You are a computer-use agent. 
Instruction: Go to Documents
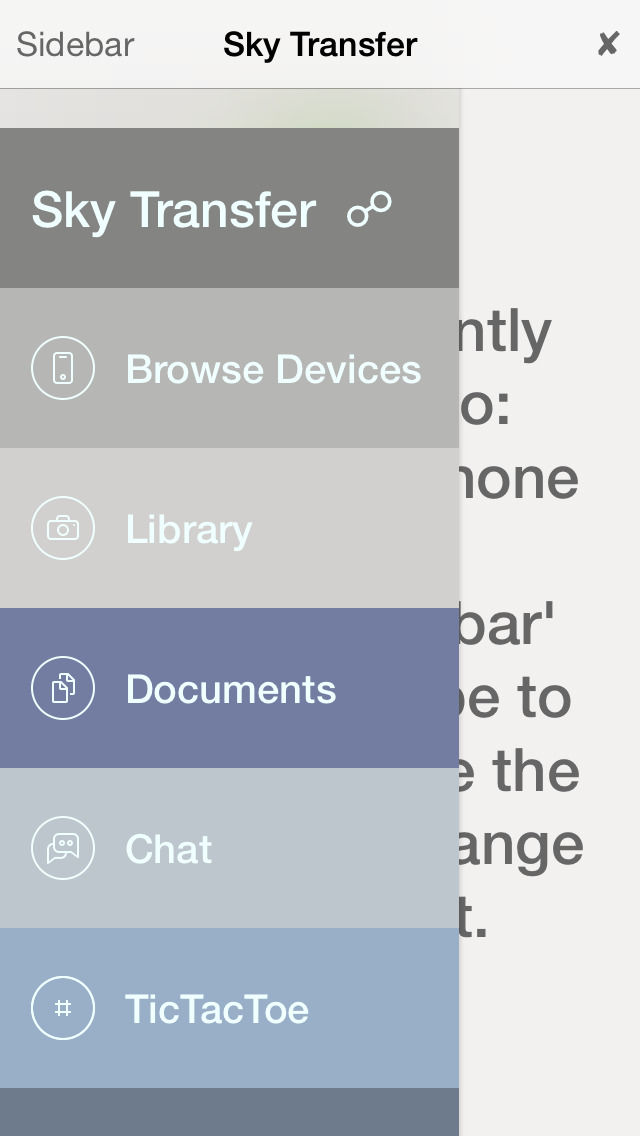tap(229, 688)
